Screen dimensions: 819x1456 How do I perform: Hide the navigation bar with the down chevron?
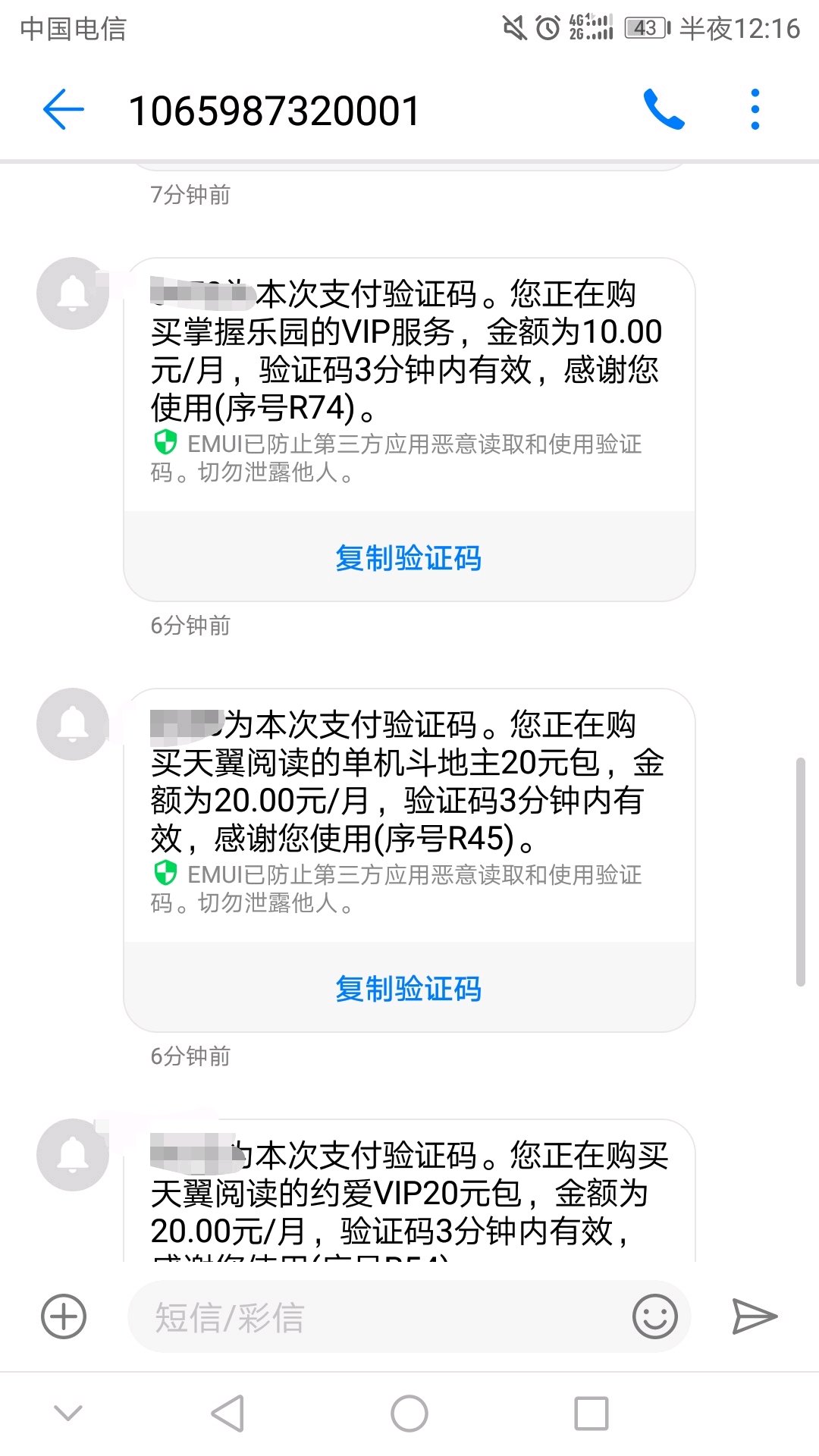coord(68,1414)
